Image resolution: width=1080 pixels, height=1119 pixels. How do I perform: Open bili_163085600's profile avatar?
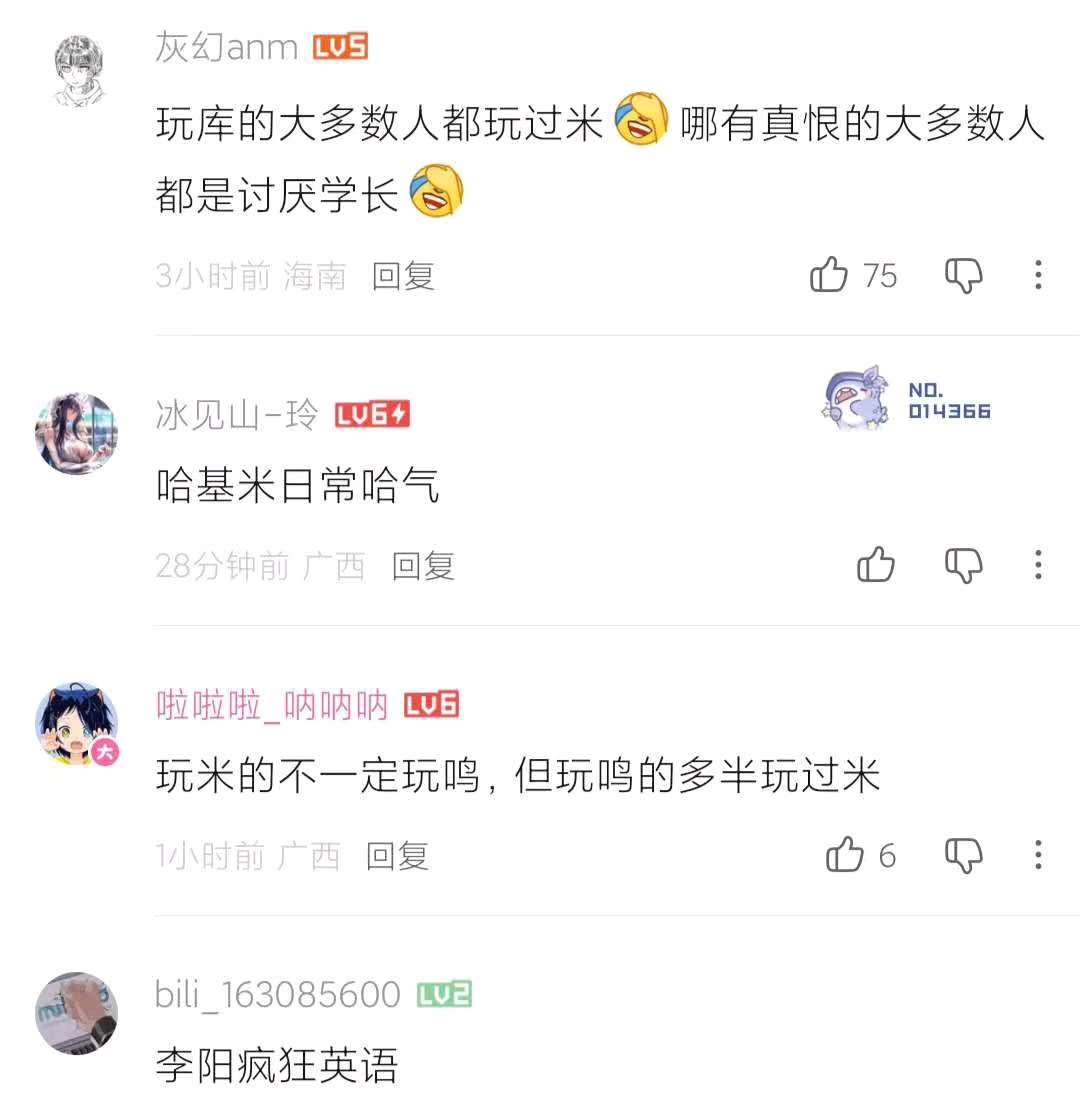[x=77, y=1013]
